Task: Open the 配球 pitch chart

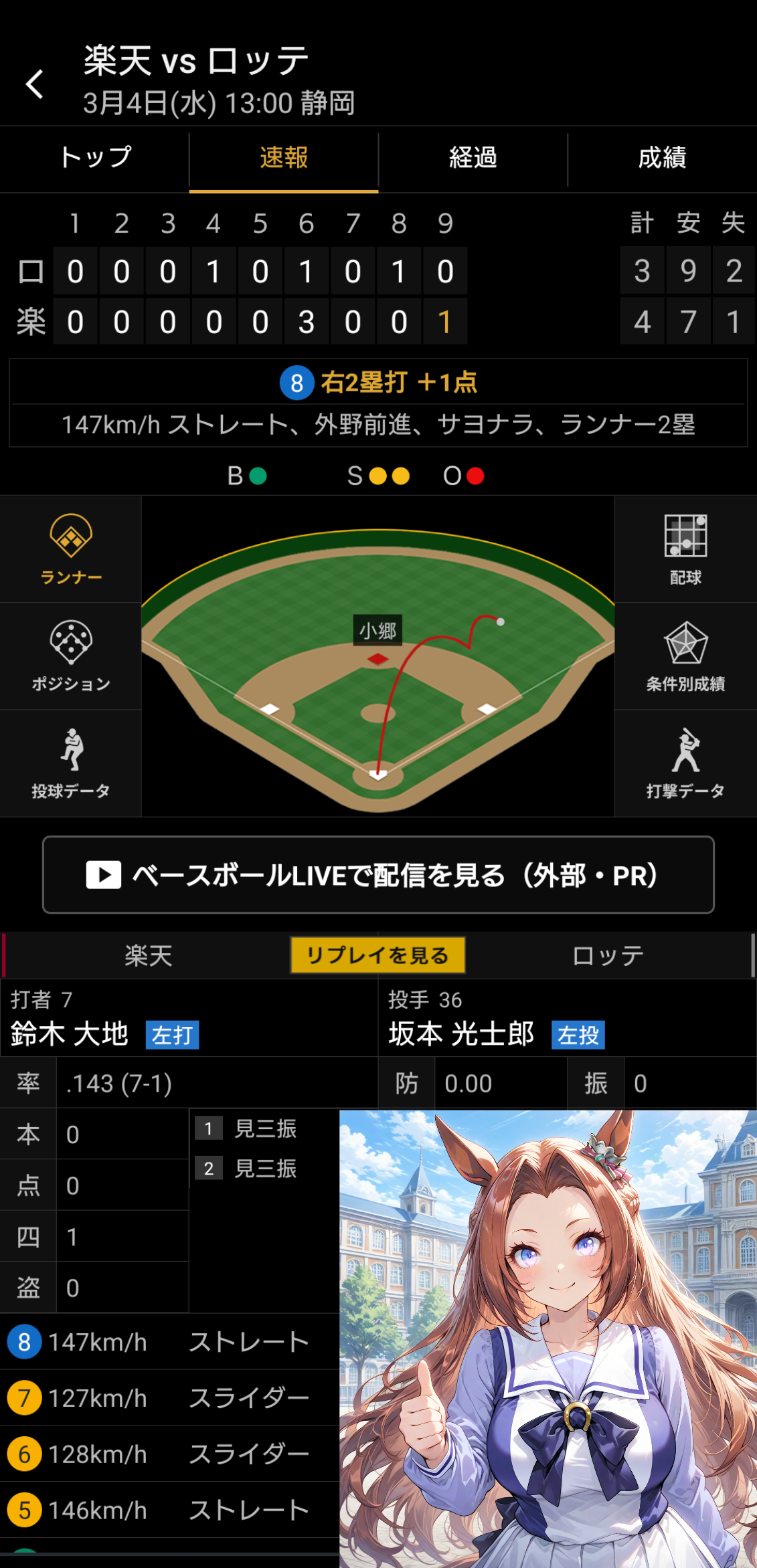Action: click(685, 549)
